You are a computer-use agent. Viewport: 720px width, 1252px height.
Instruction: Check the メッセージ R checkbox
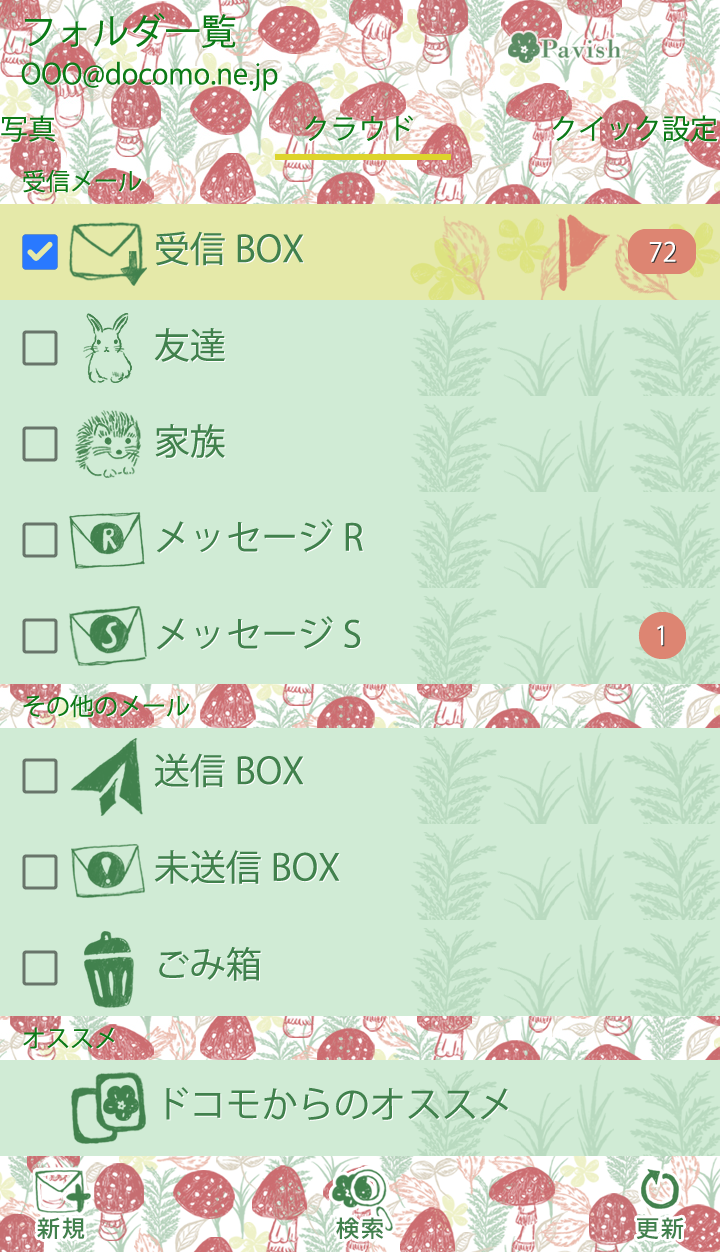[x=40, y=540]
